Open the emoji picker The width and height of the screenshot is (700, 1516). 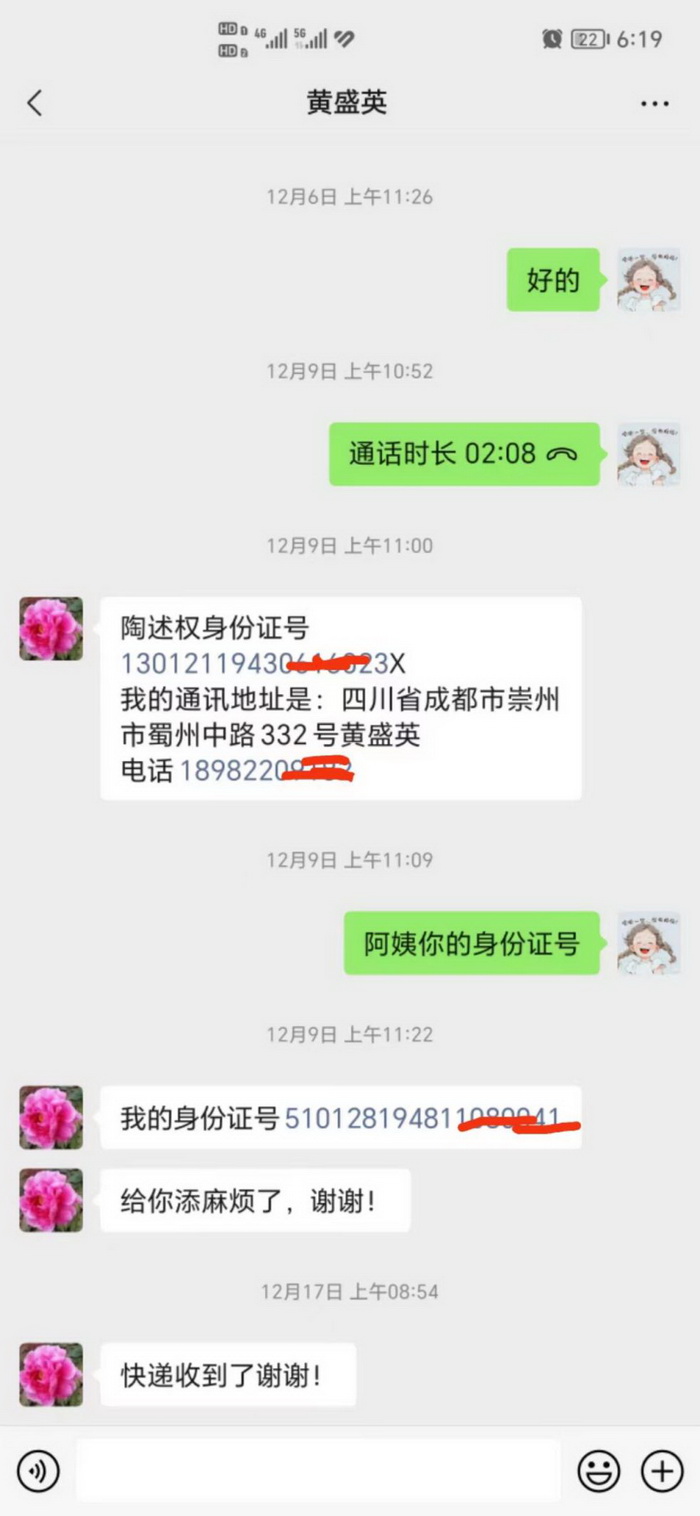(599, 1471)
